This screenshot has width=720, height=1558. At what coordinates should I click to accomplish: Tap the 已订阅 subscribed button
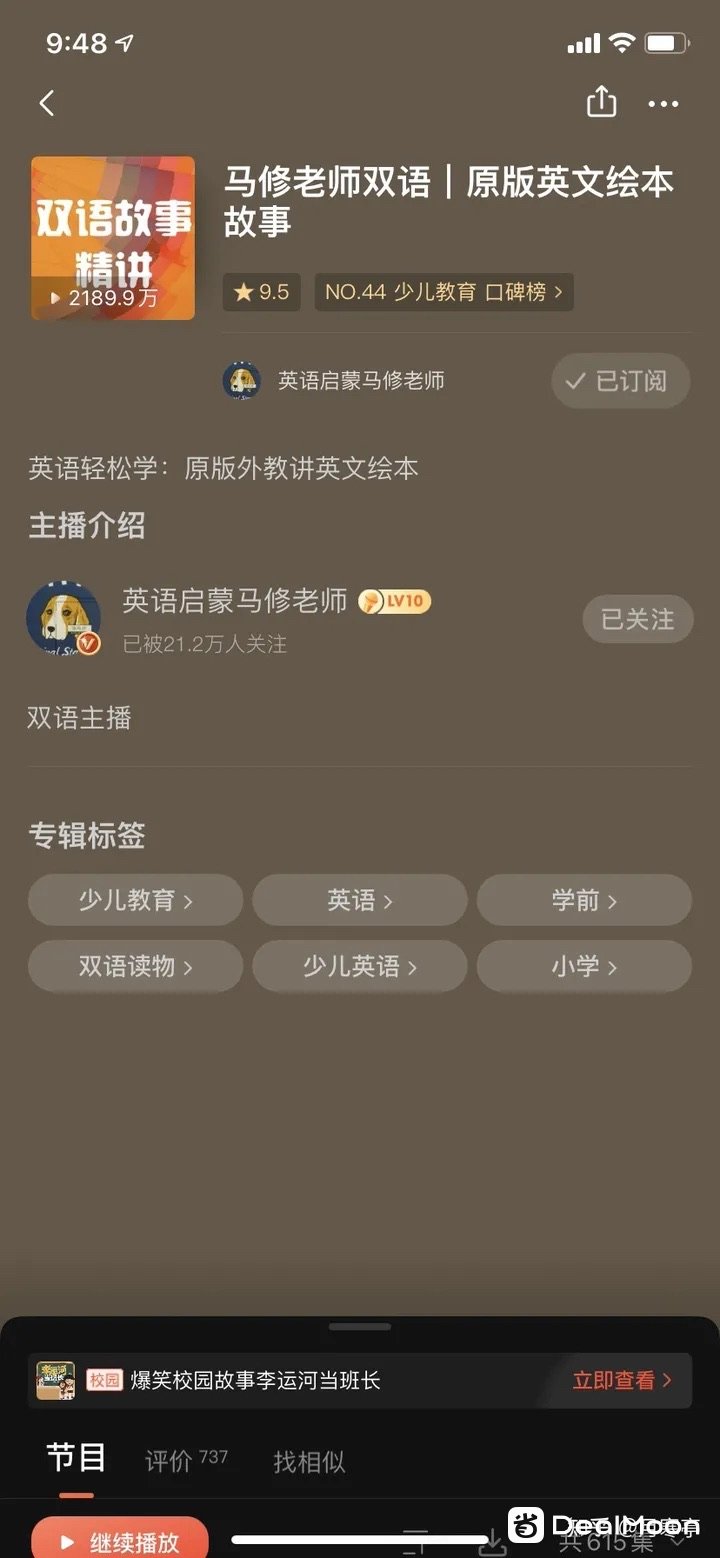point(620,381)
